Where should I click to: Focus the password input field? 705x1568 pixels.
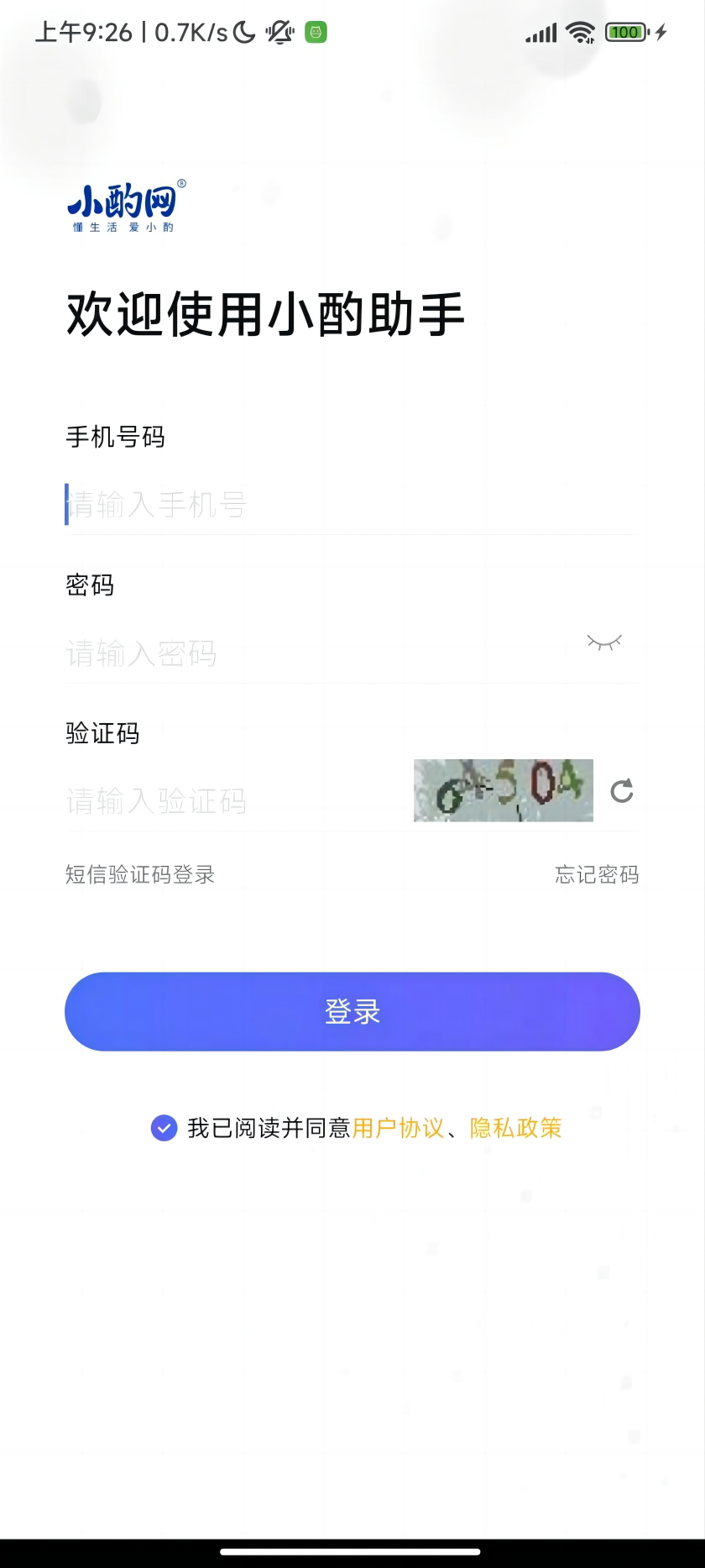[319, 653]
